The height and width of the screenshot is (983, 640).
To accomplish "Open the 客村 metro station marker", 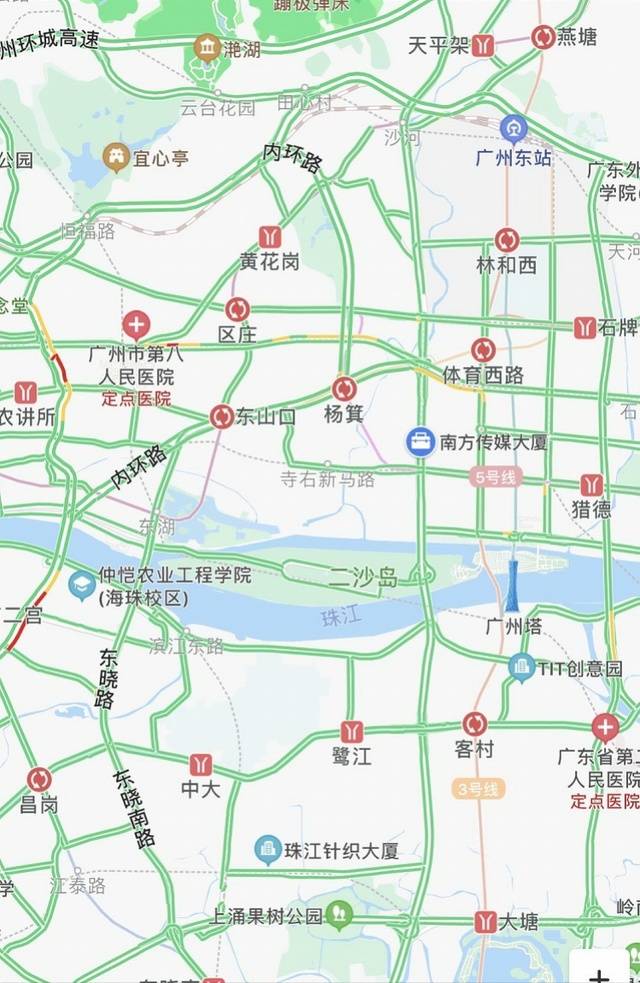I will 474,724.
